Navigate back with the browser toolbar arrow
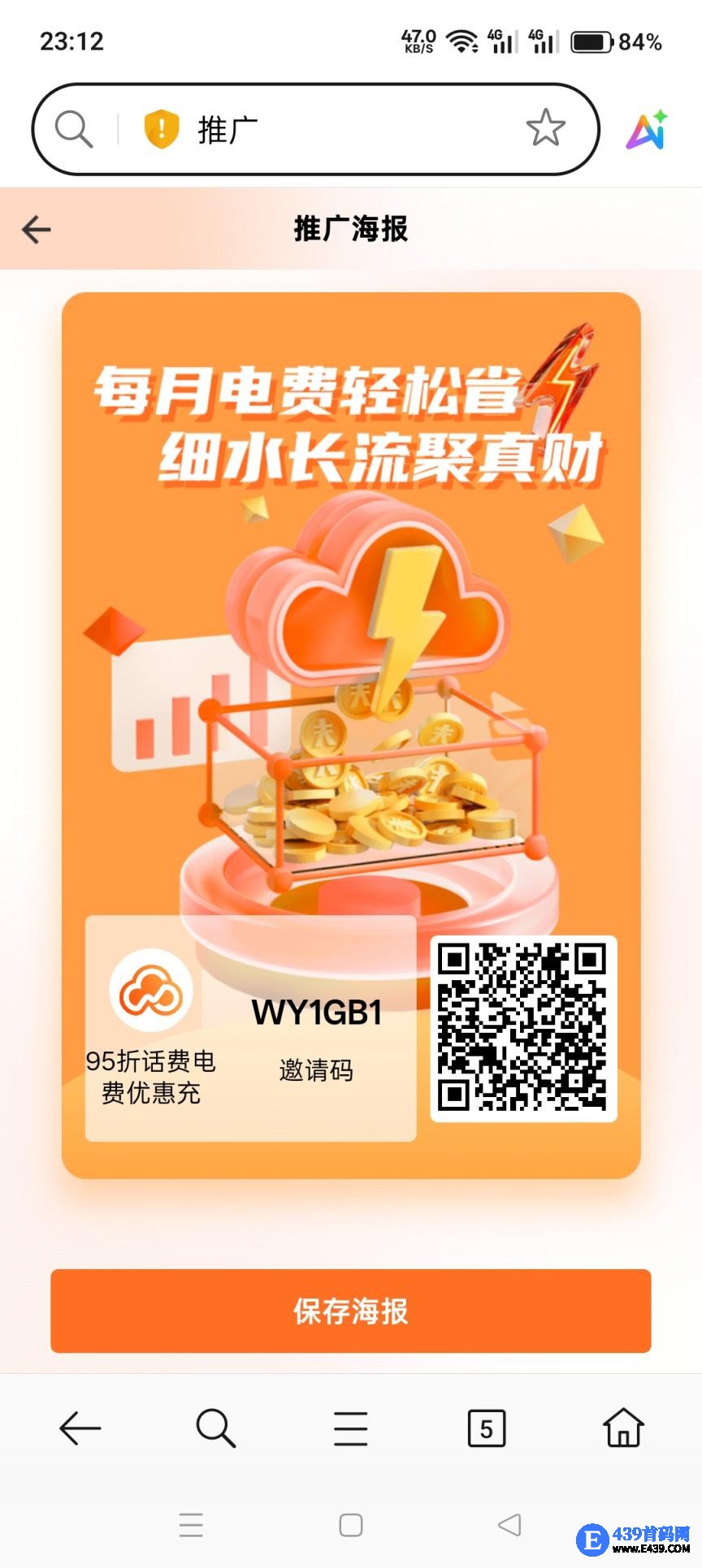702x1568 pixels. 80,1428
